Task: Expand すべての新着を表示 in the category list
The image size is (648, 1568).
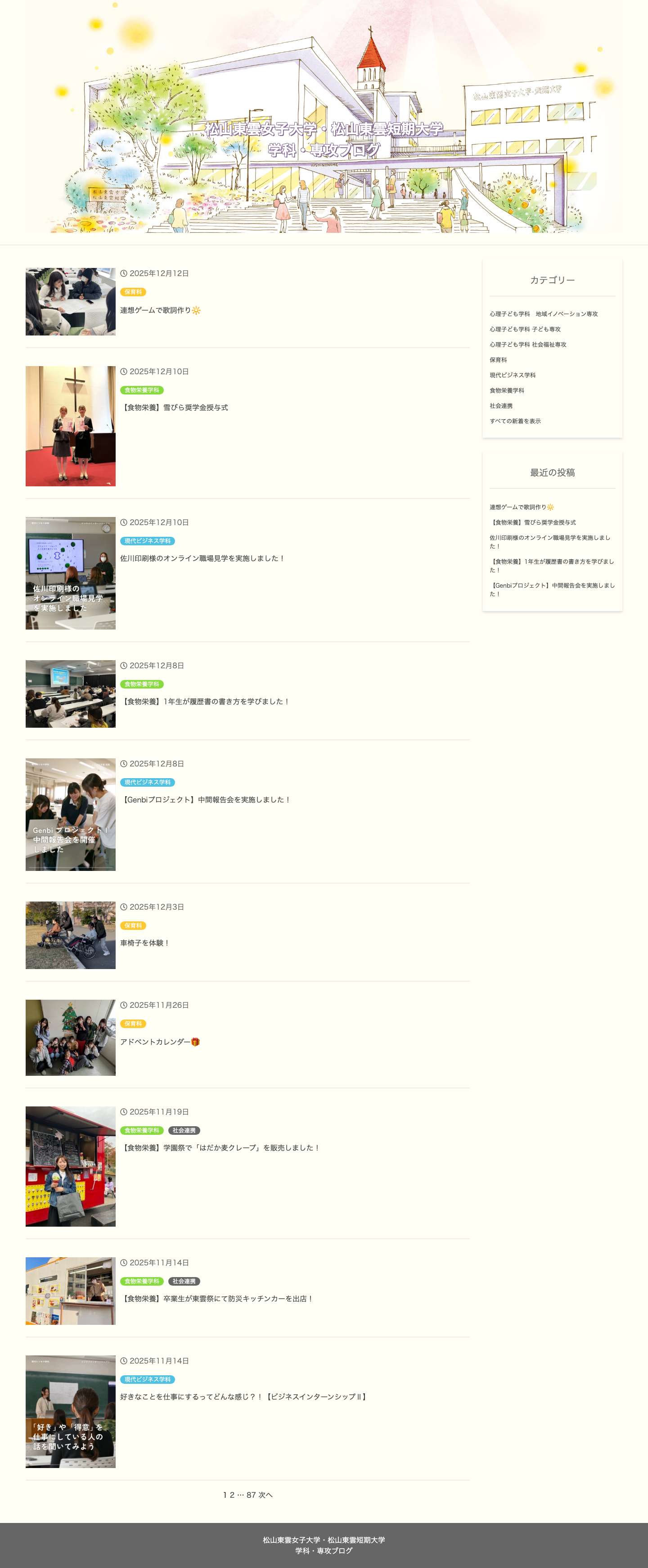Action: coord(514,421)
